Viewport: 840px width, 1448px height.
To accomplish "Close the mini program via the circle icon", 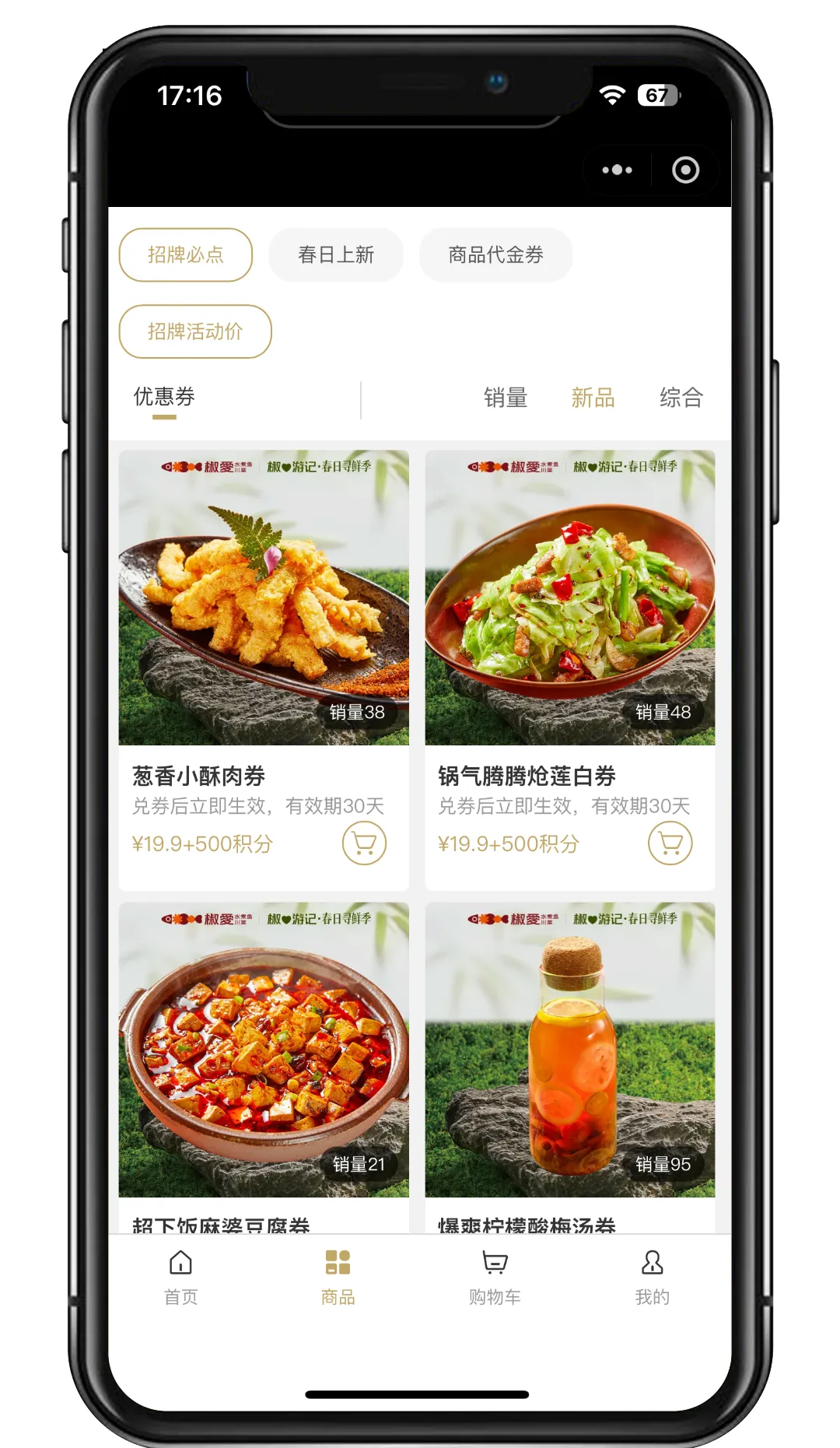I will tap(685, 170).
